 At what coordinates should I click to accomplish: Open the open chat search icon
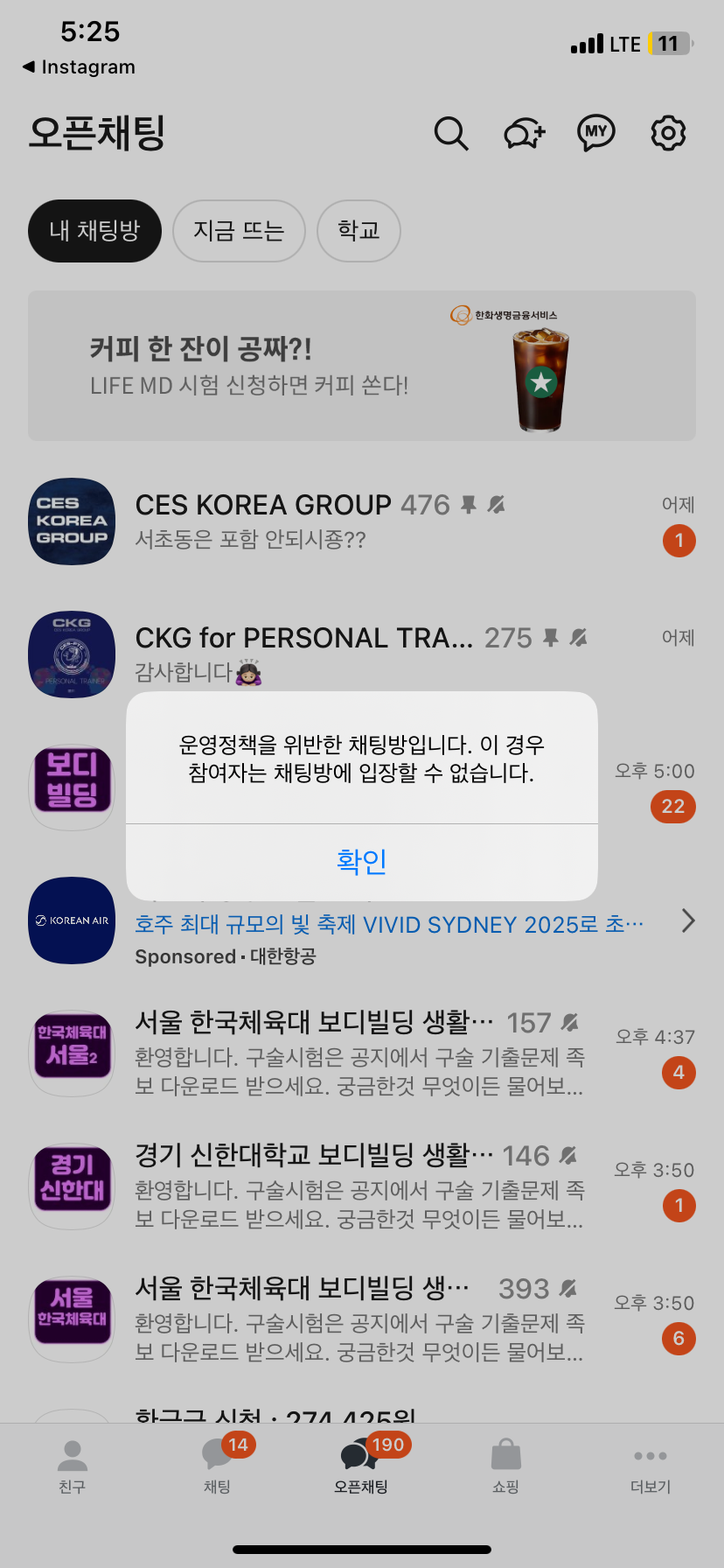[x=451, y=134]
